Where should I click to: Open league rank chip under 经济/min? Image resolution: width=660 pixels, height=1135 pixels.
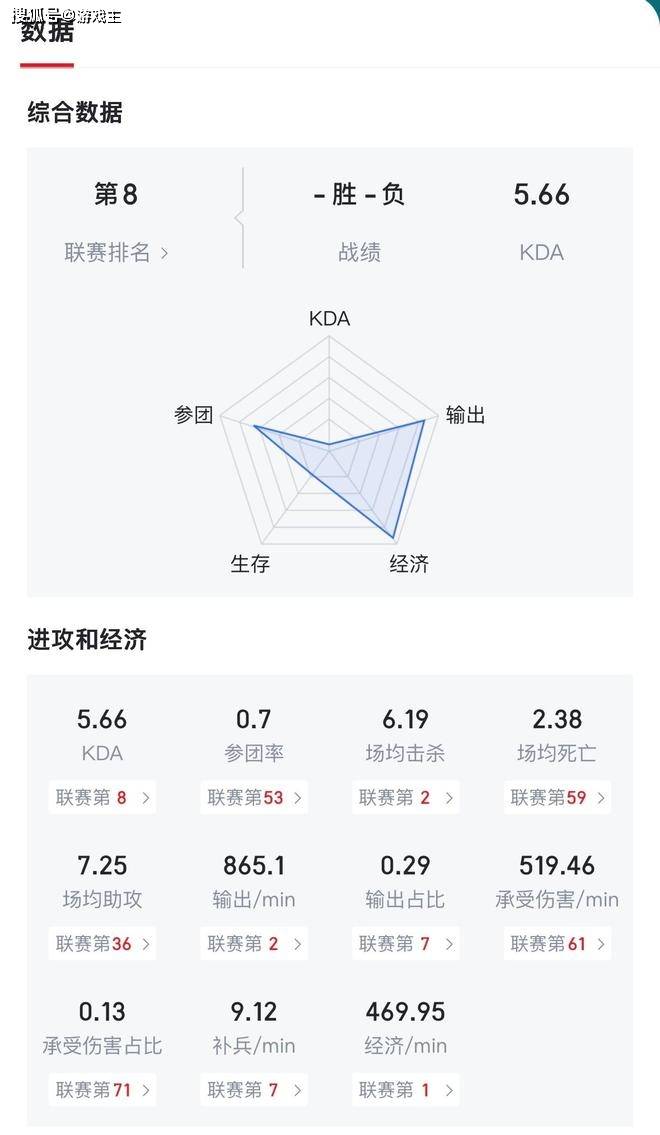[406, 1089]
